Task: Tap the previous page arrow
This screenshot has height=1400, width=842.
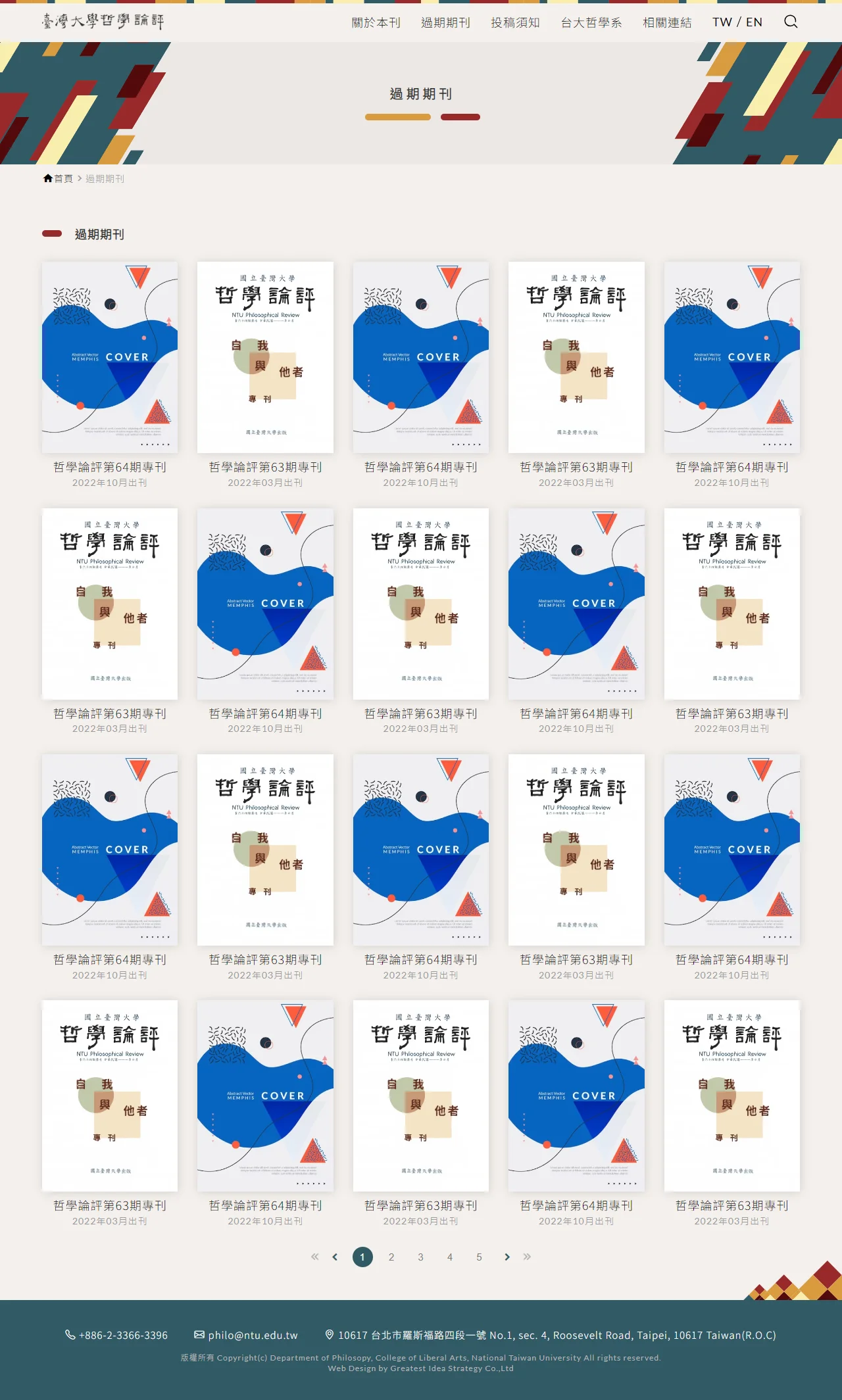Action: click(x=335, y=1257)
